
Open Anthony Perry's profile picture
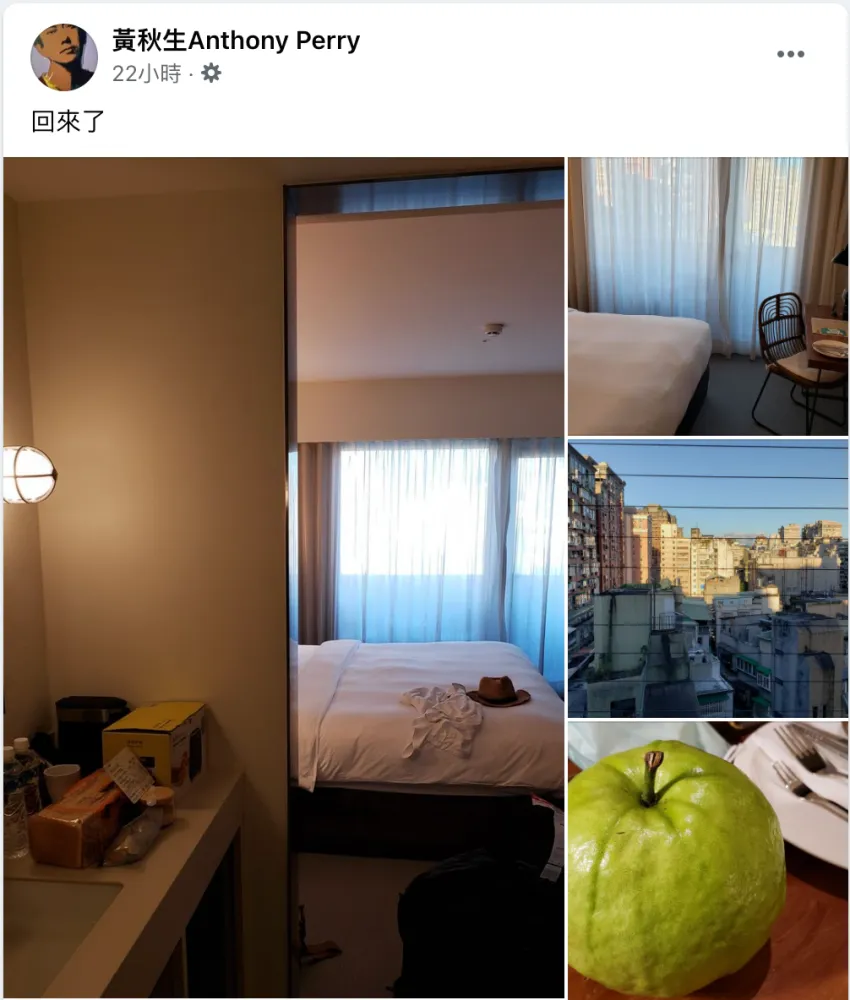click(x=64, y=57)
